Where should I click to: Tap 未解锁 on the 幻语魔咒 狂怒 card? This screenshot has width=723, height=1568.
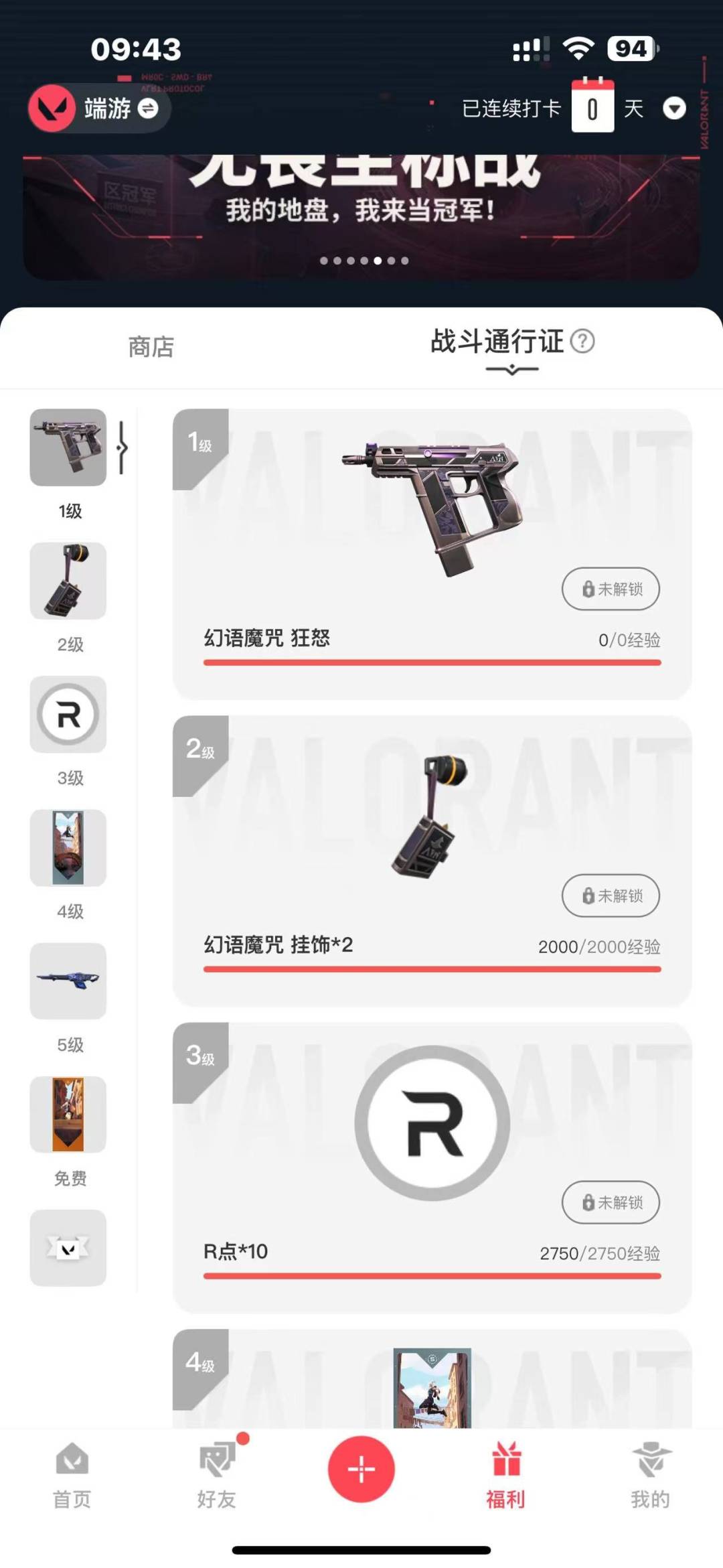(x=611, y=589)
